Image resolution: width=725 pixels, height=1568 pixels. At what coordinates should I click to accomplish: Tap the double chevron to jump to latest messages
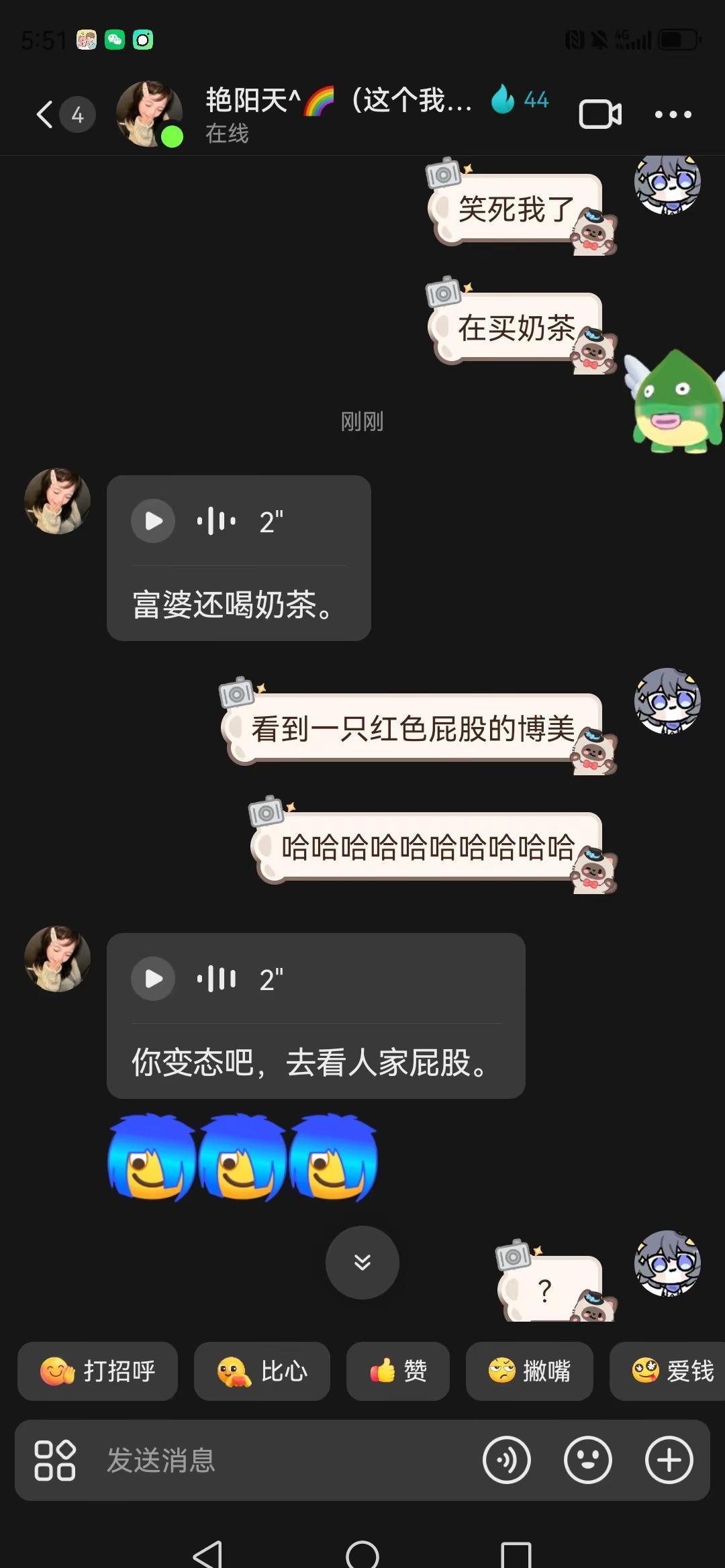362,1262
